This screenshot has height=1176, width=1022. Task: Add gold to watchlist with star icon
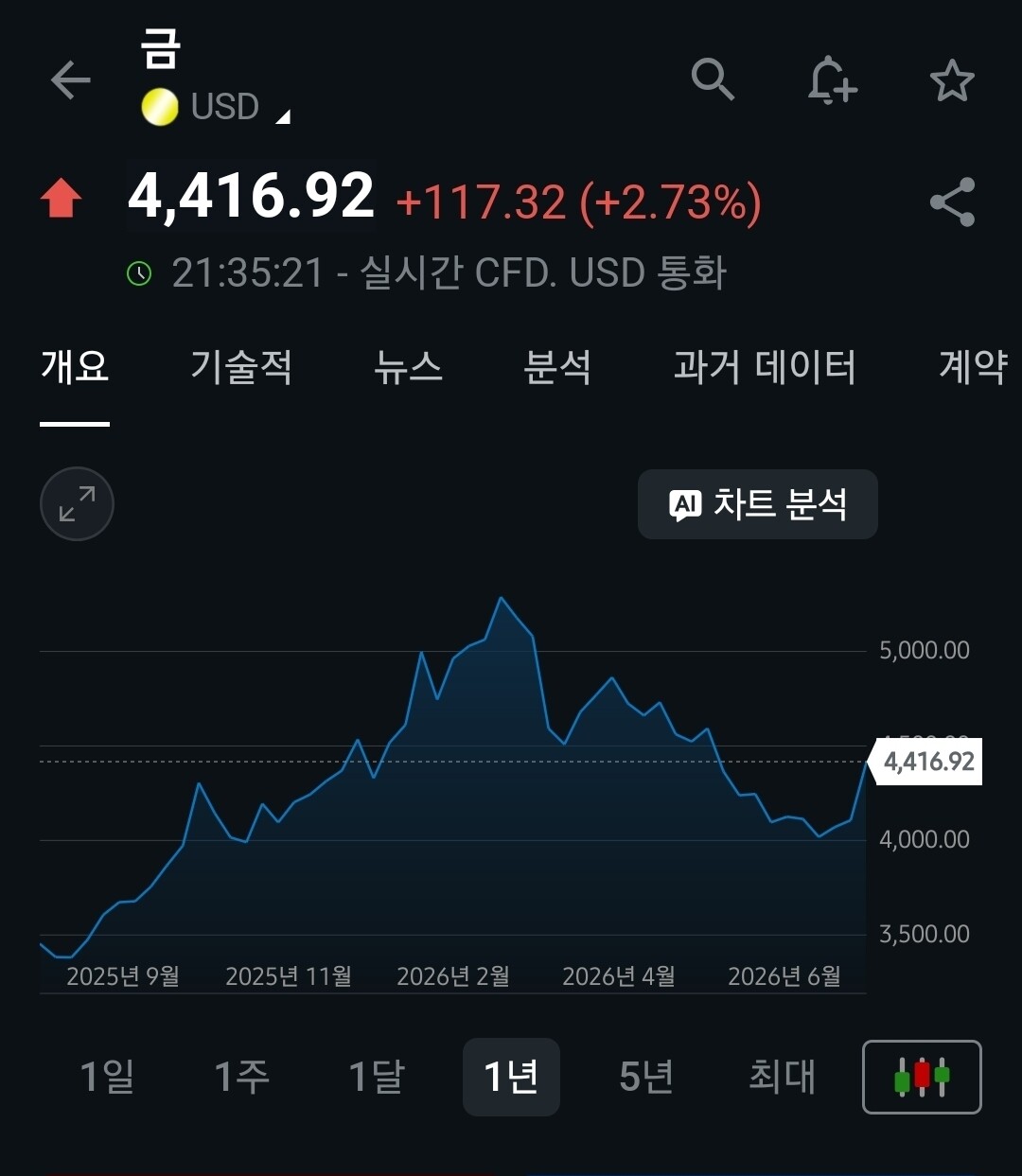click(952, 80)
